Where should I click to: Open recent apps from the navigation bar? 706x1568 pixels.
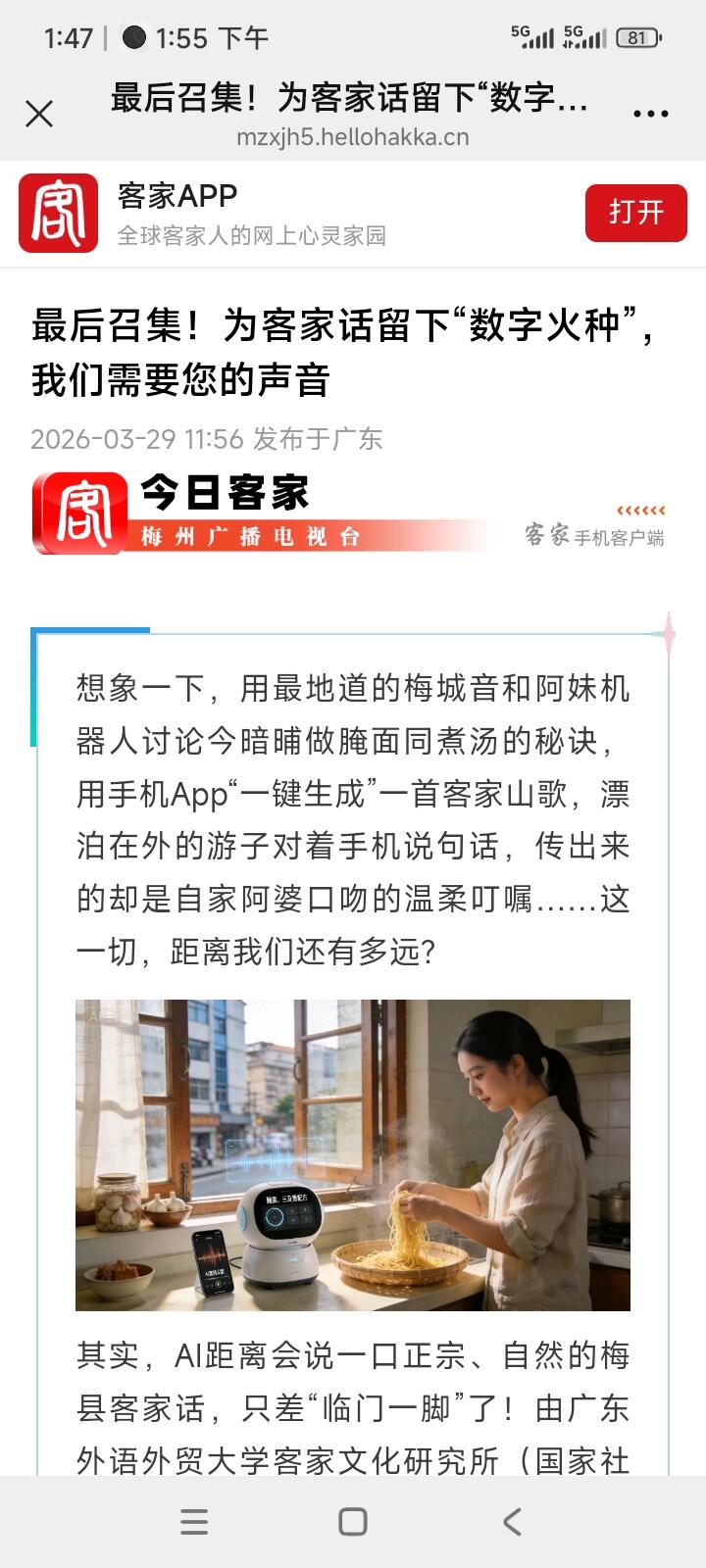click(194, 1522)
